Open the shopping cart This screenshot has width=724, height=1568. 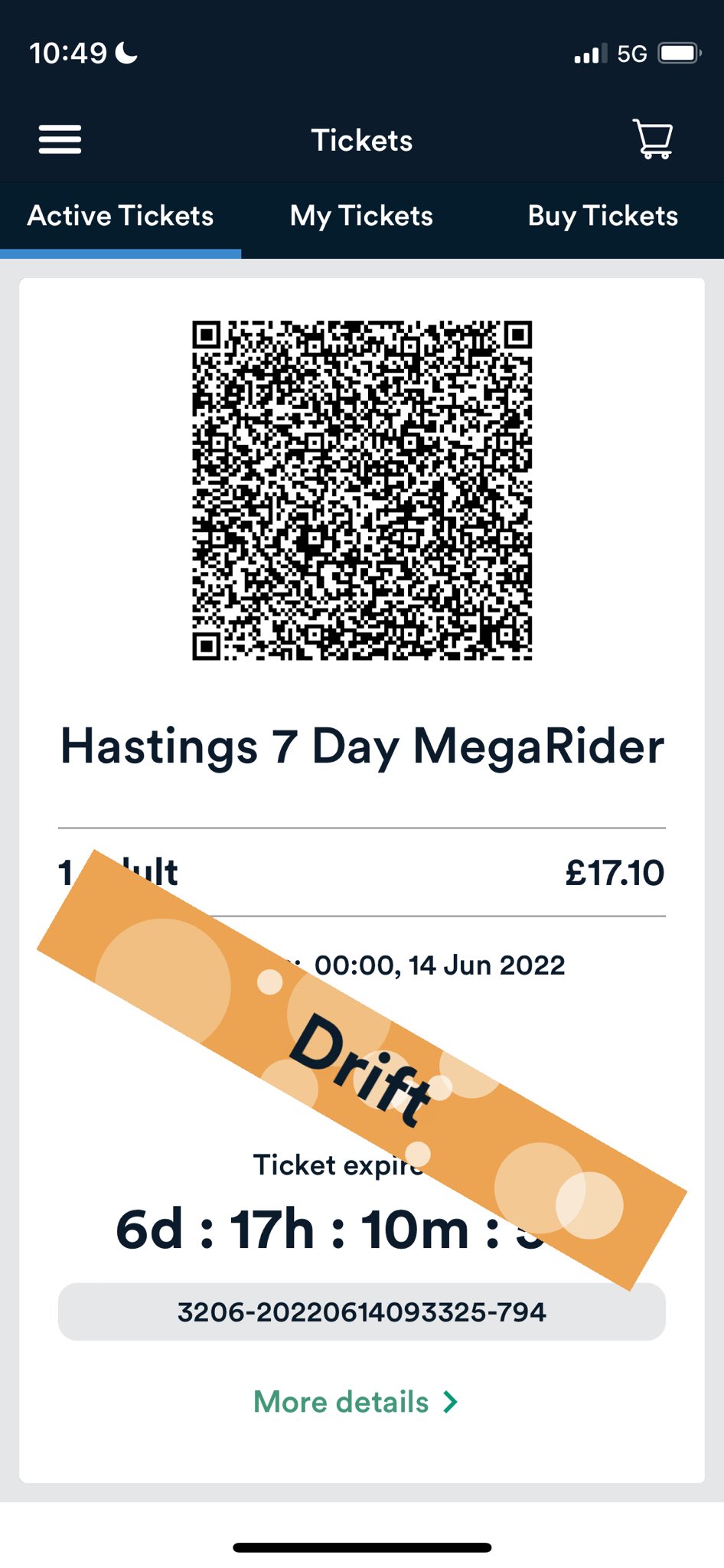coord(653,139)
